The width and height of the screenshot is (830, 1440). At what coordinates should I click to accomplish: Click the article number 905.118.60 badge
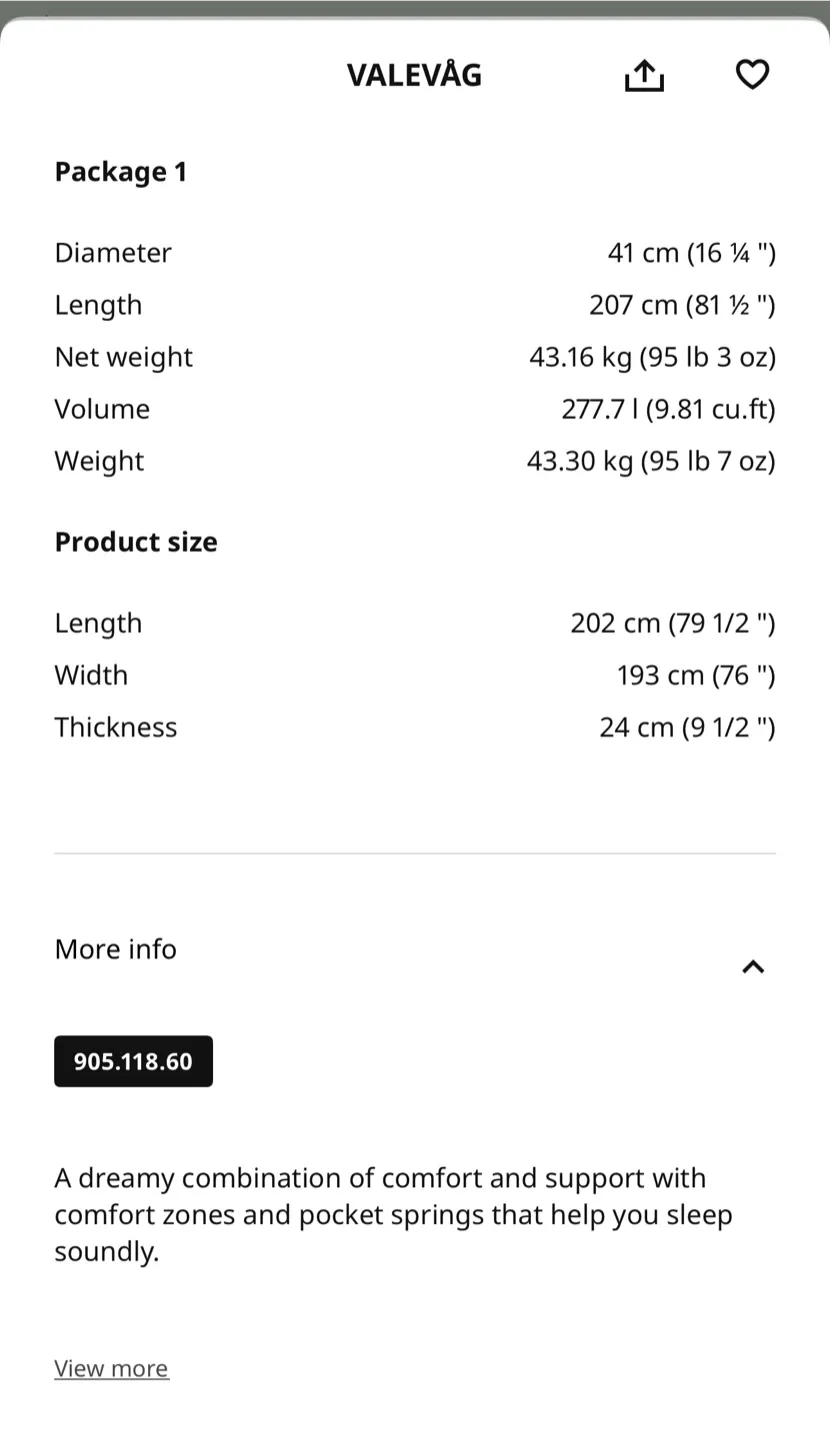[x=133, y=1061]
